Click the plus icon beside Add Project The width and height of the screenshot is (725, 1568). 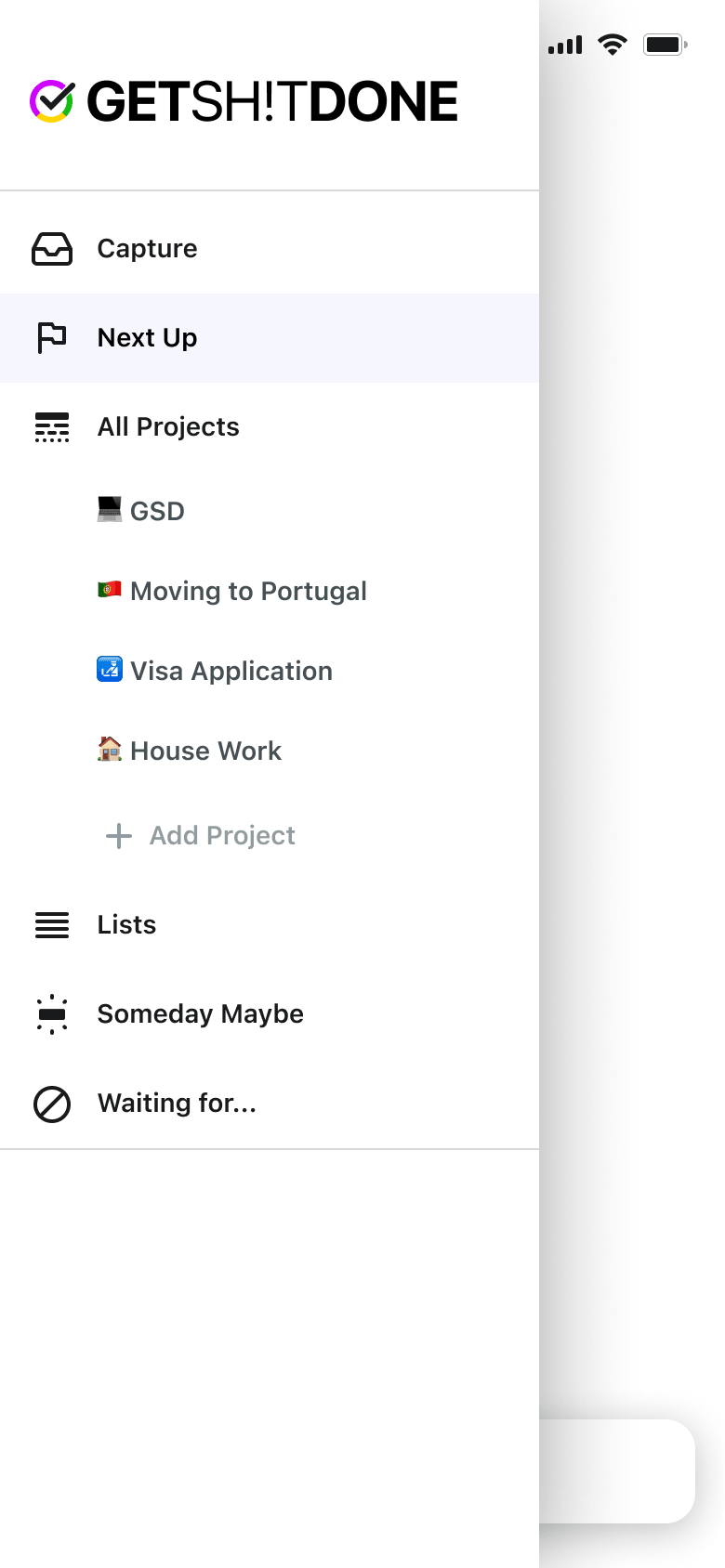[x=118, y=835]
